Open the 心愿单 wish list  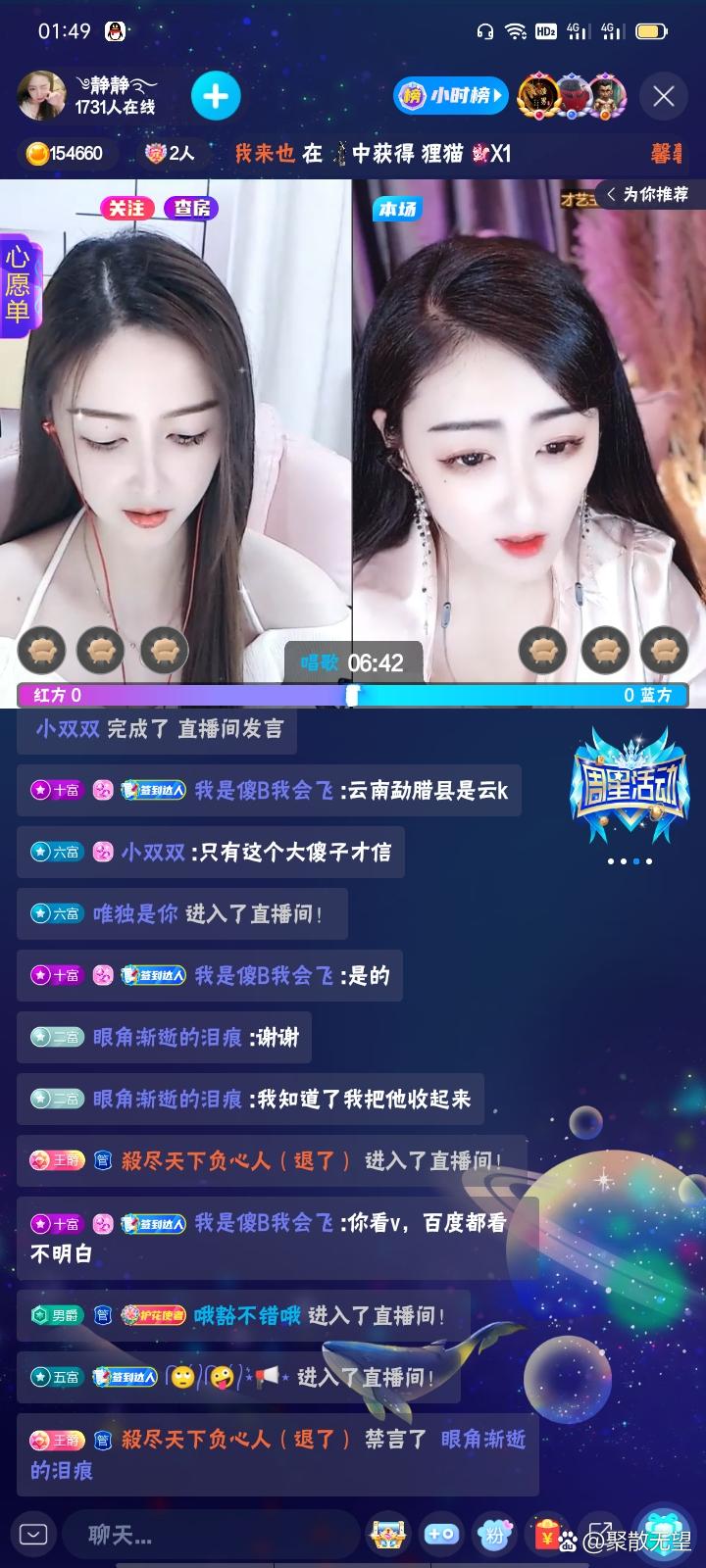(x=19, y=285)
